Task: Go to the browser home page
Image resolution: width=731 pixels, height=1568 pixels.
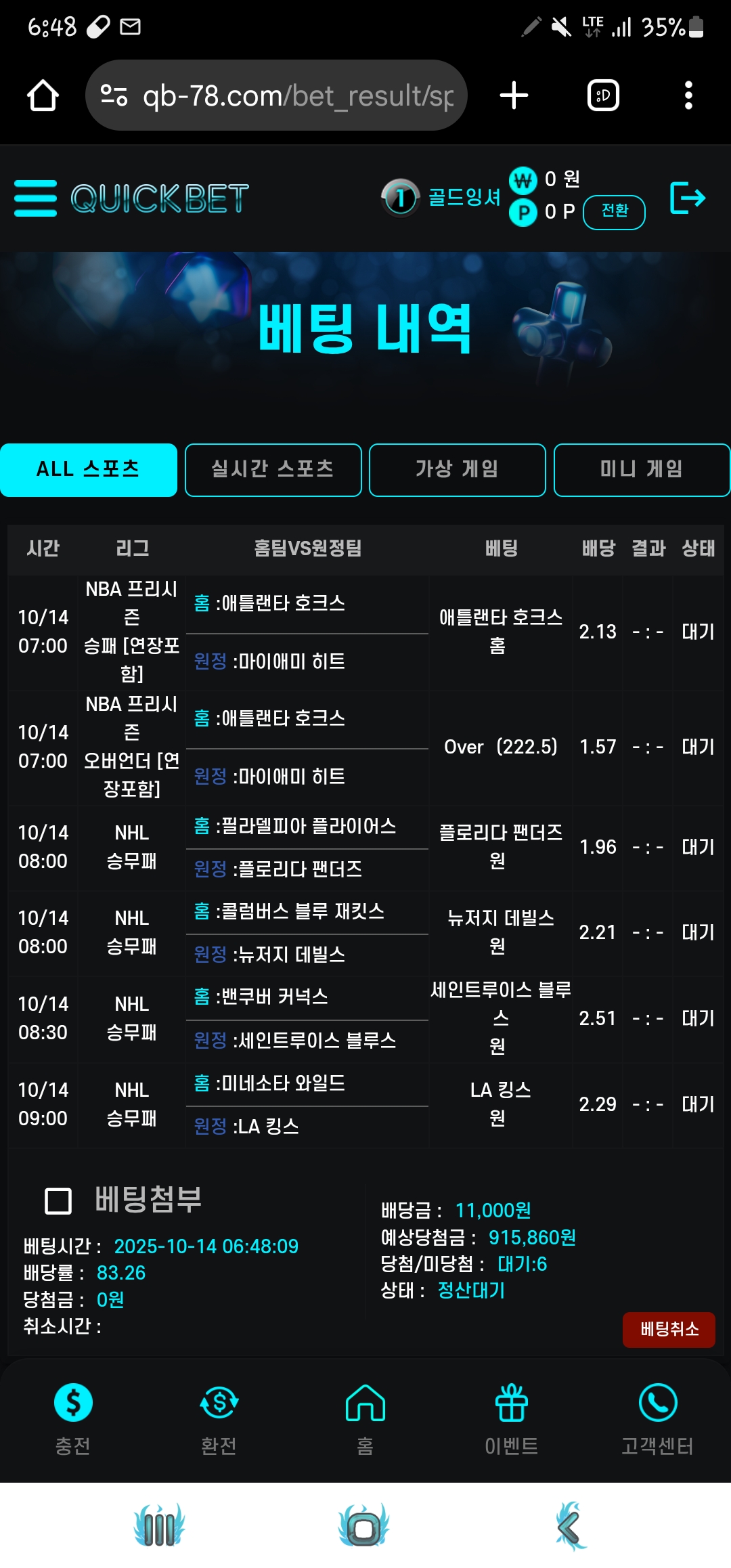Action: [43, 95]
